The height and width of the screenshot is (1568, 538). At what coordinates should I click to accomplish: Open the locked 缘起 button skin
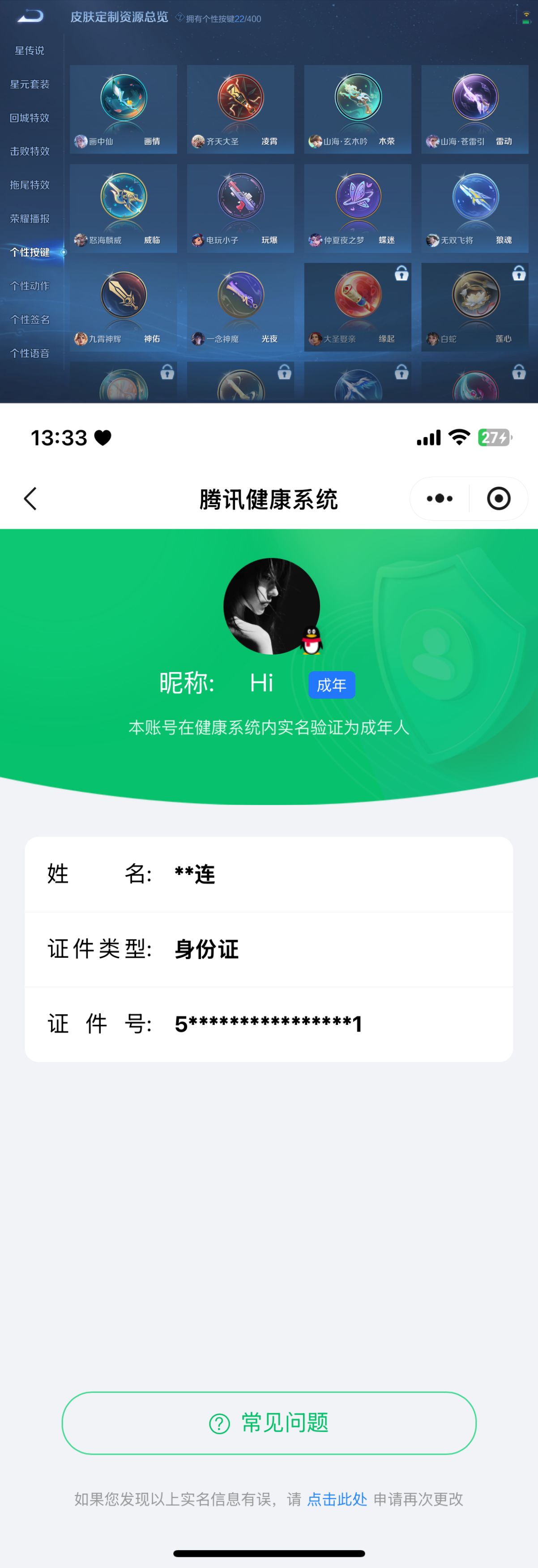[x=357, y=308]
